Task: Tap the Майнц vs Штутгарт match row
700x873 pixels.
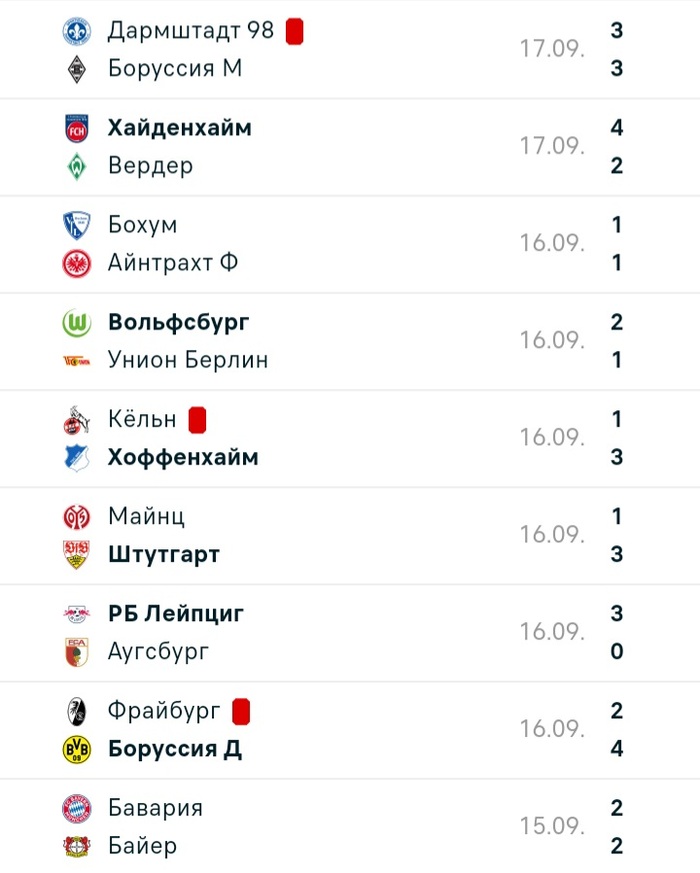Action: point(350,535)
